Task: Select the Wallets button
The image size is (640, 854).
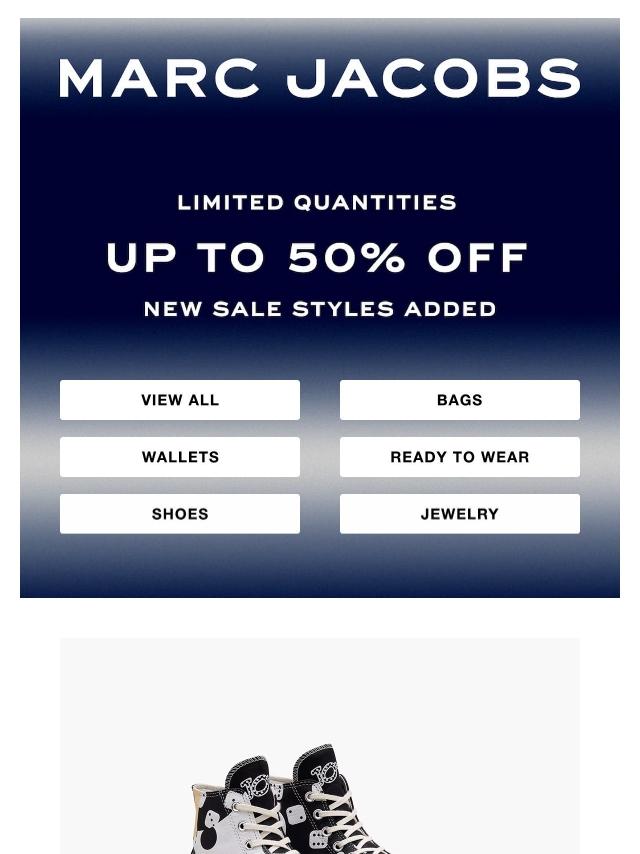Action: click(x=180, y=457)
